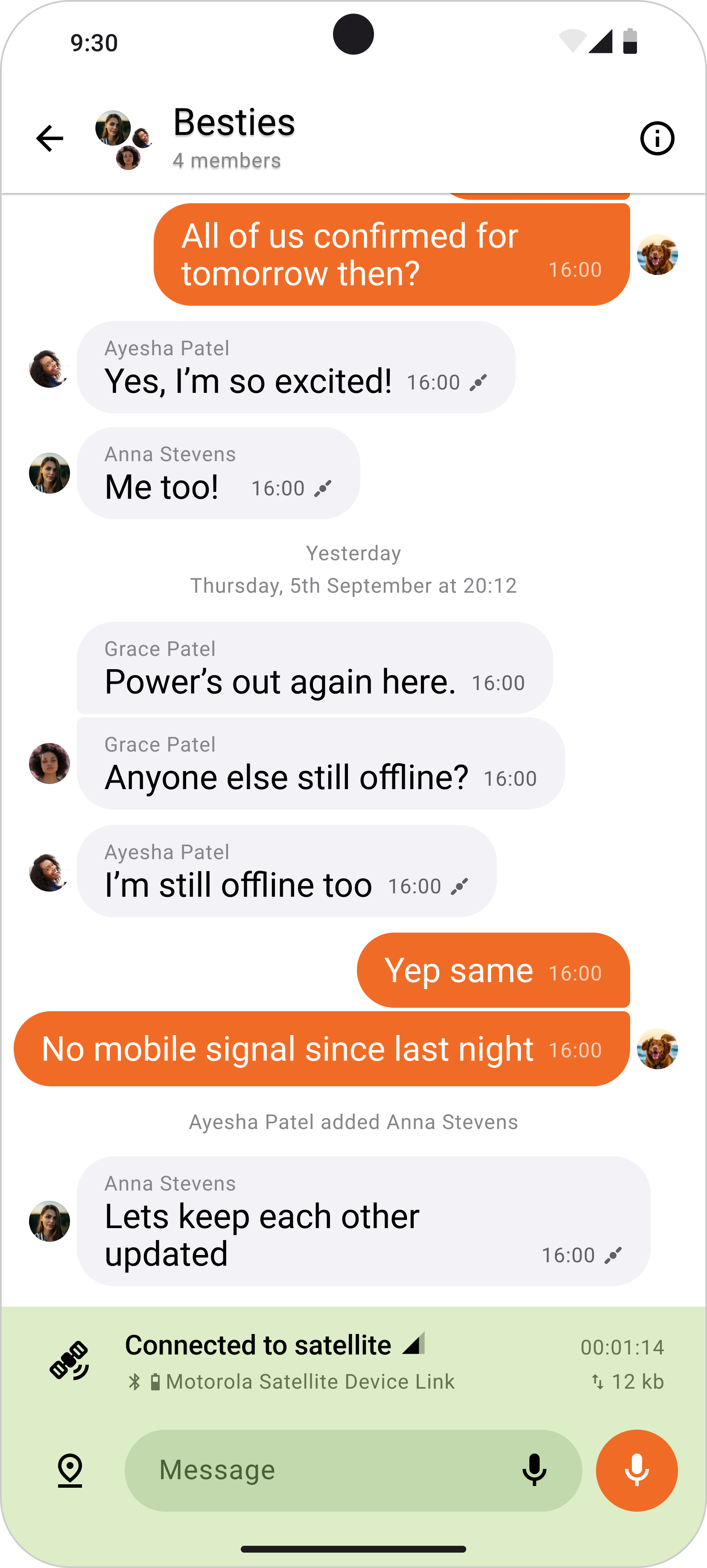Open Anna Stevens' avatar beside "Me too!"
Screen dimensions: 707x1568
(x=49, y=473)
